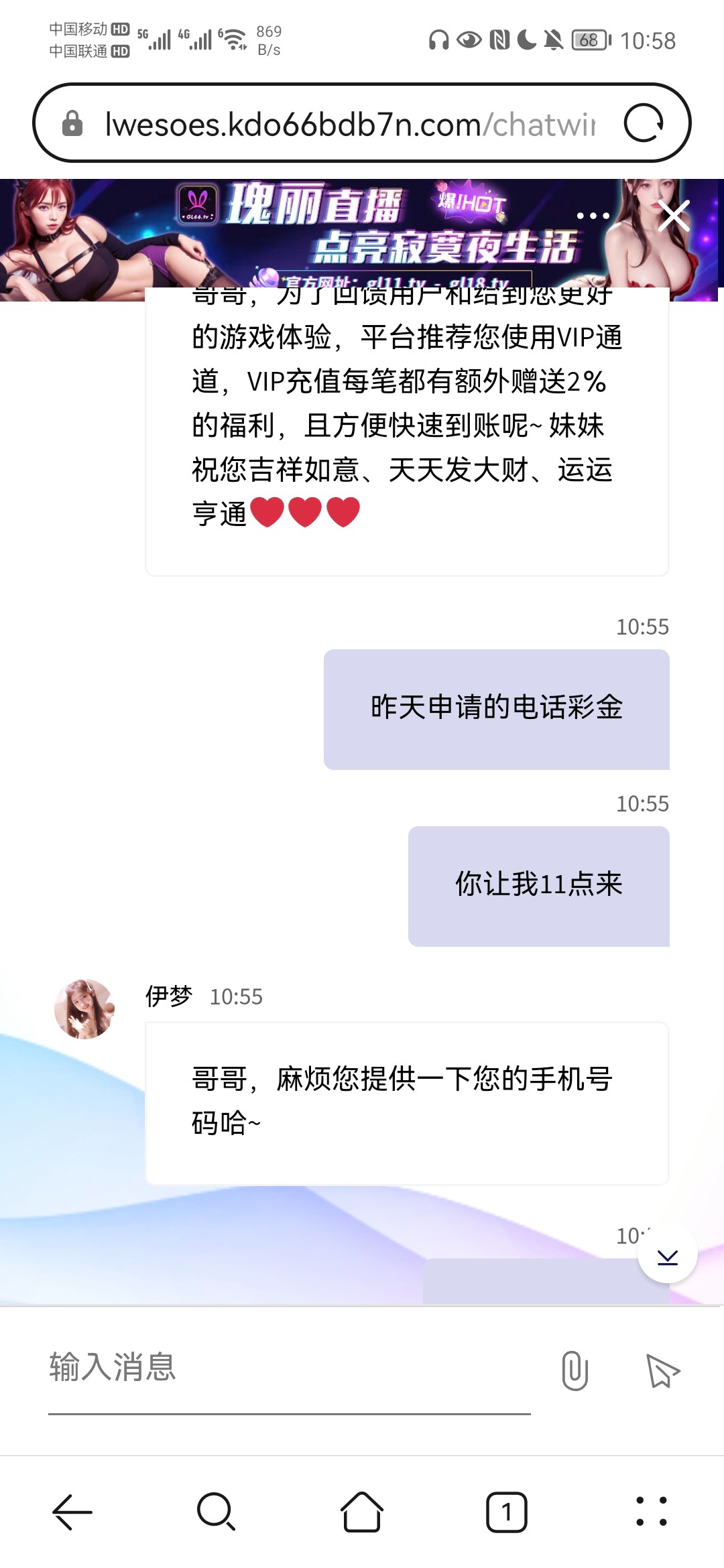Go to the browser home page
The width and height of the screenshot is (724, 1568).
(x=361, y=1512)
